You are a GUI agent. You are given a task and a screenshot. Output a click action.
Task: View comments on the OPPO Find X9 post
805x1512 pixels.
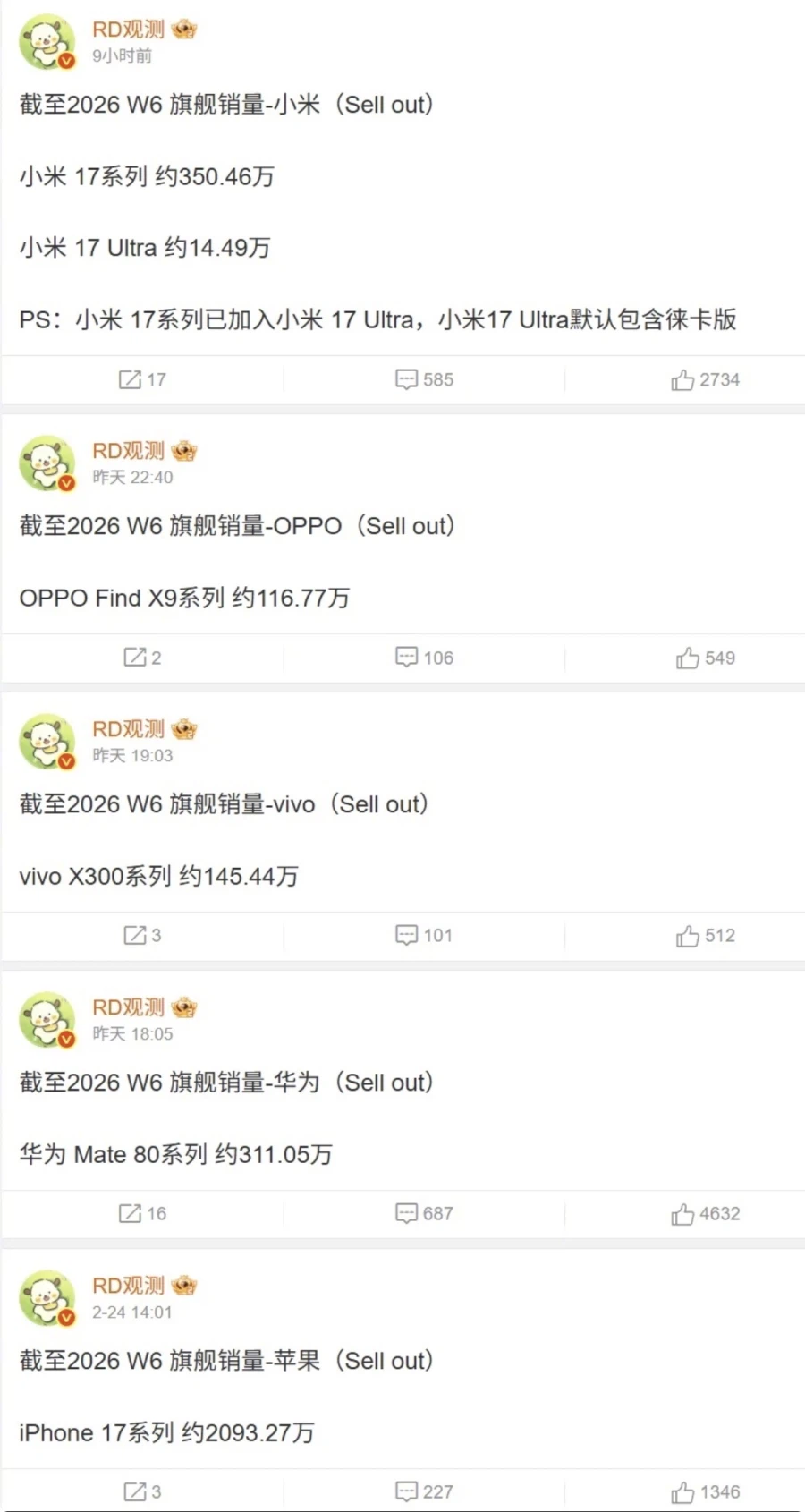424,658
